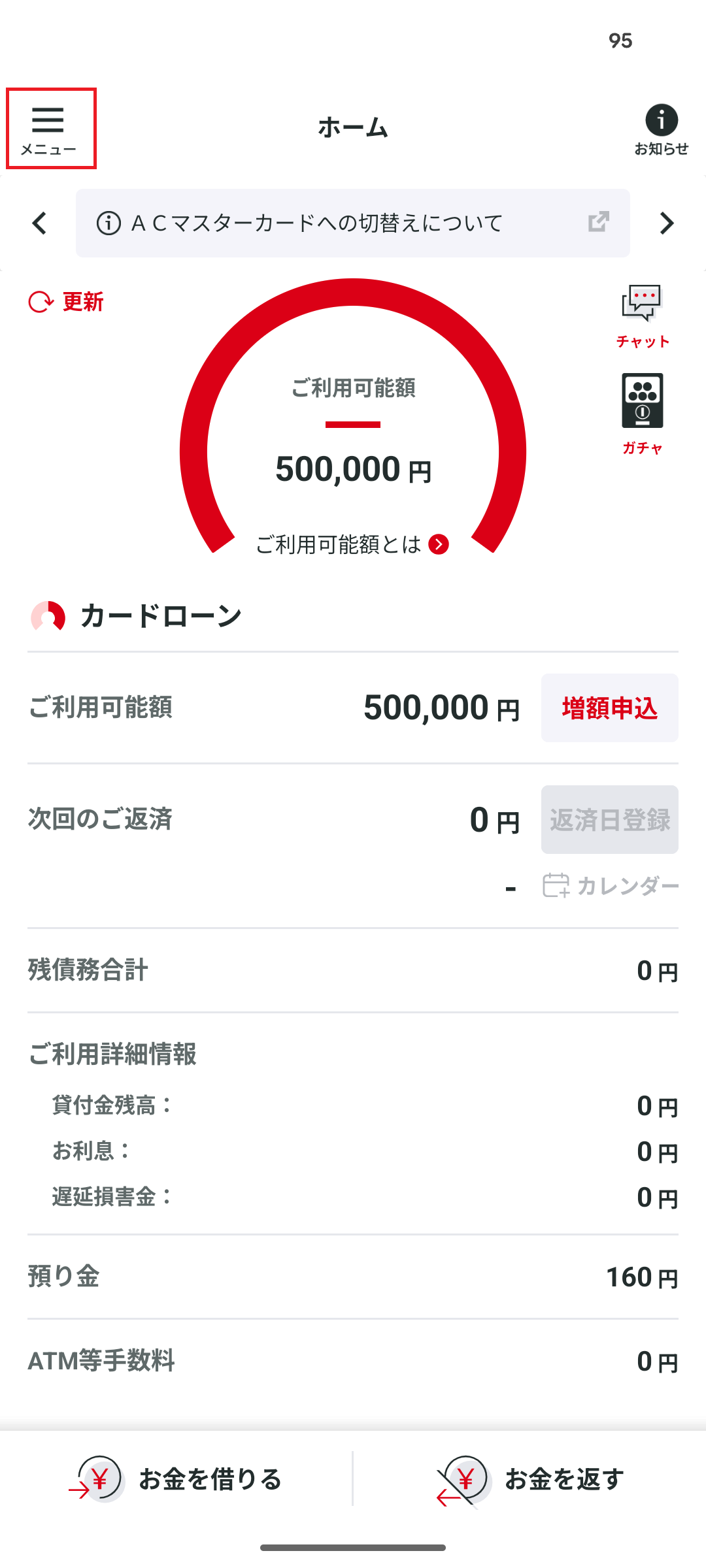Open ACマスターカードへの切替えについて notice
The width and height of the screenshot is (706, 1568).
[352, 223]
